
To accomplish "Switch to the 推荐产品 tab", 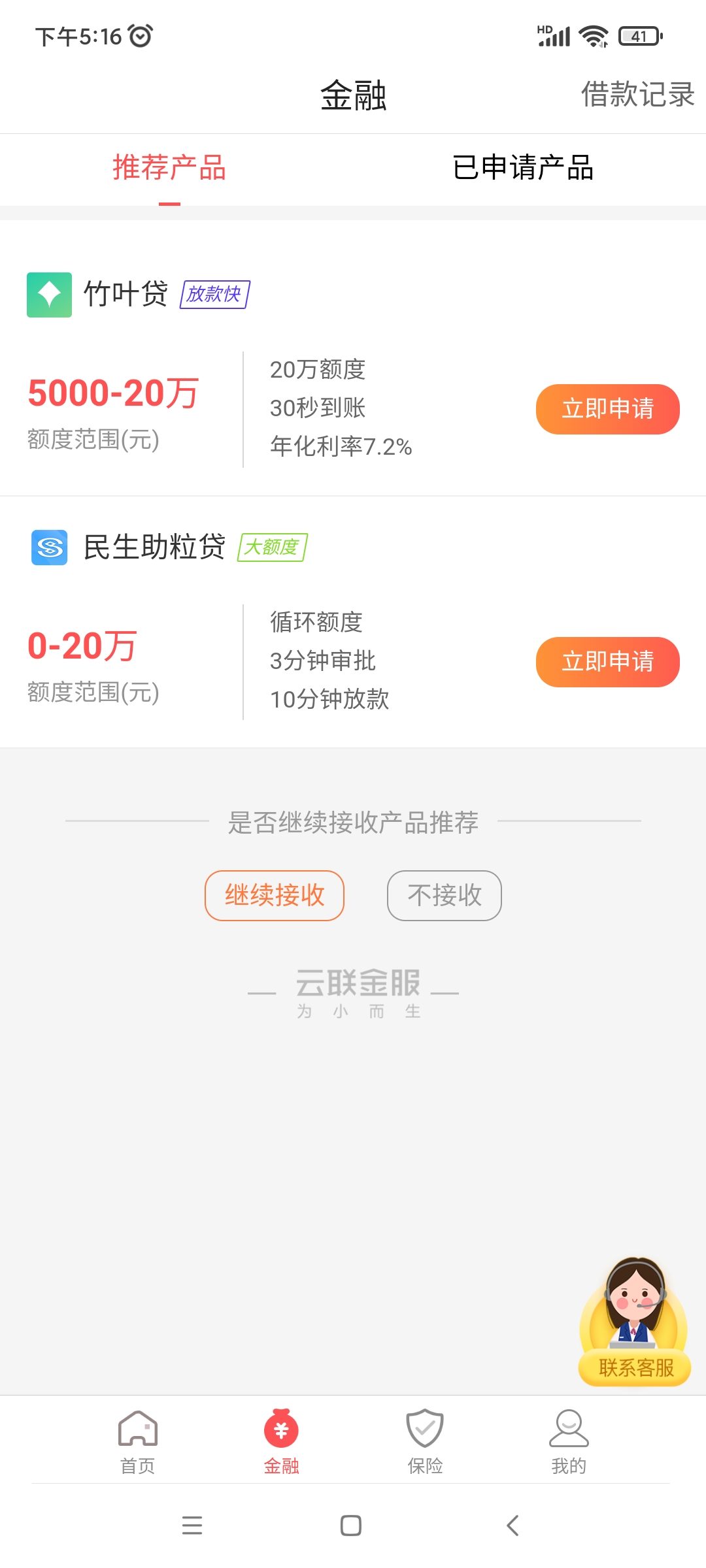I will tap(169, 168).
